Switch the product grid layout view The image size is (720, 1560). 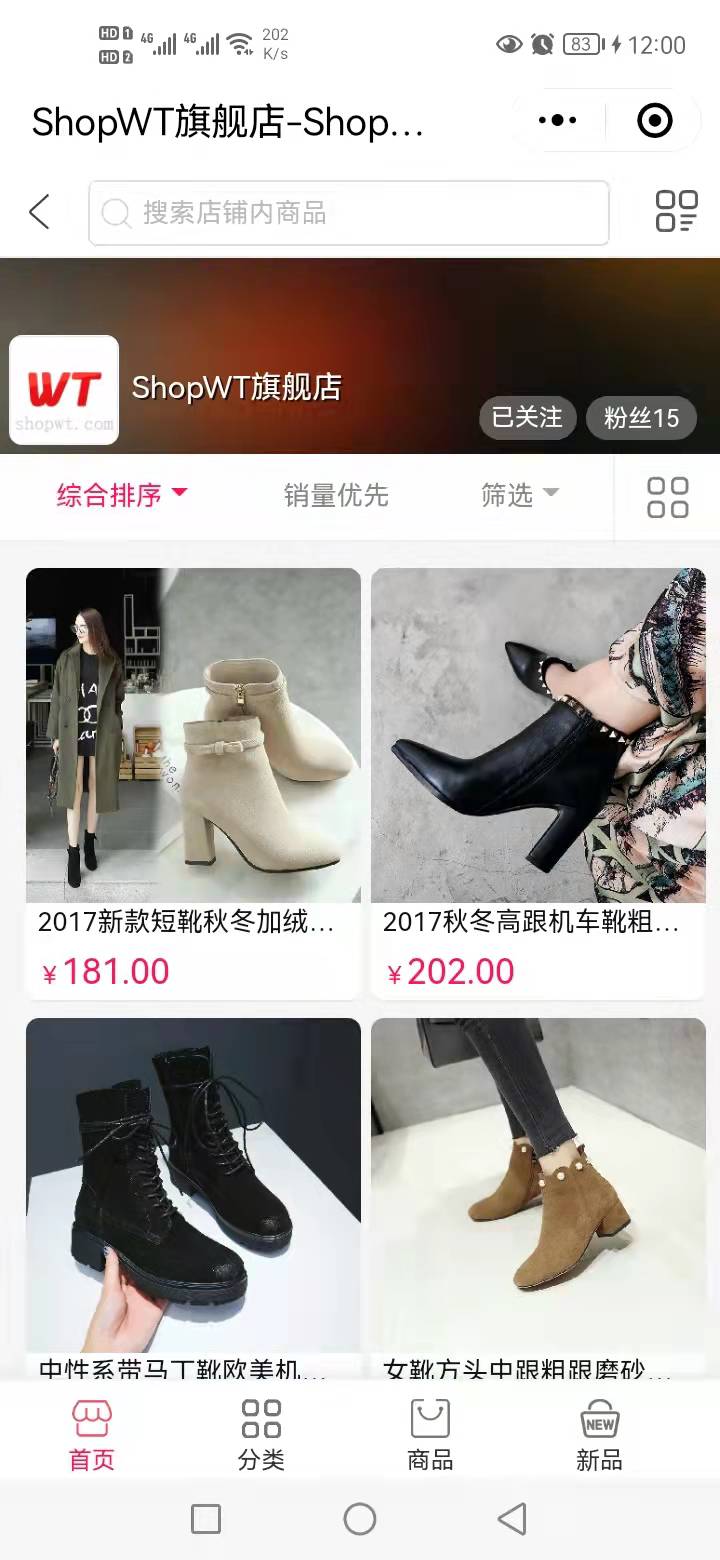pos(667,497)
